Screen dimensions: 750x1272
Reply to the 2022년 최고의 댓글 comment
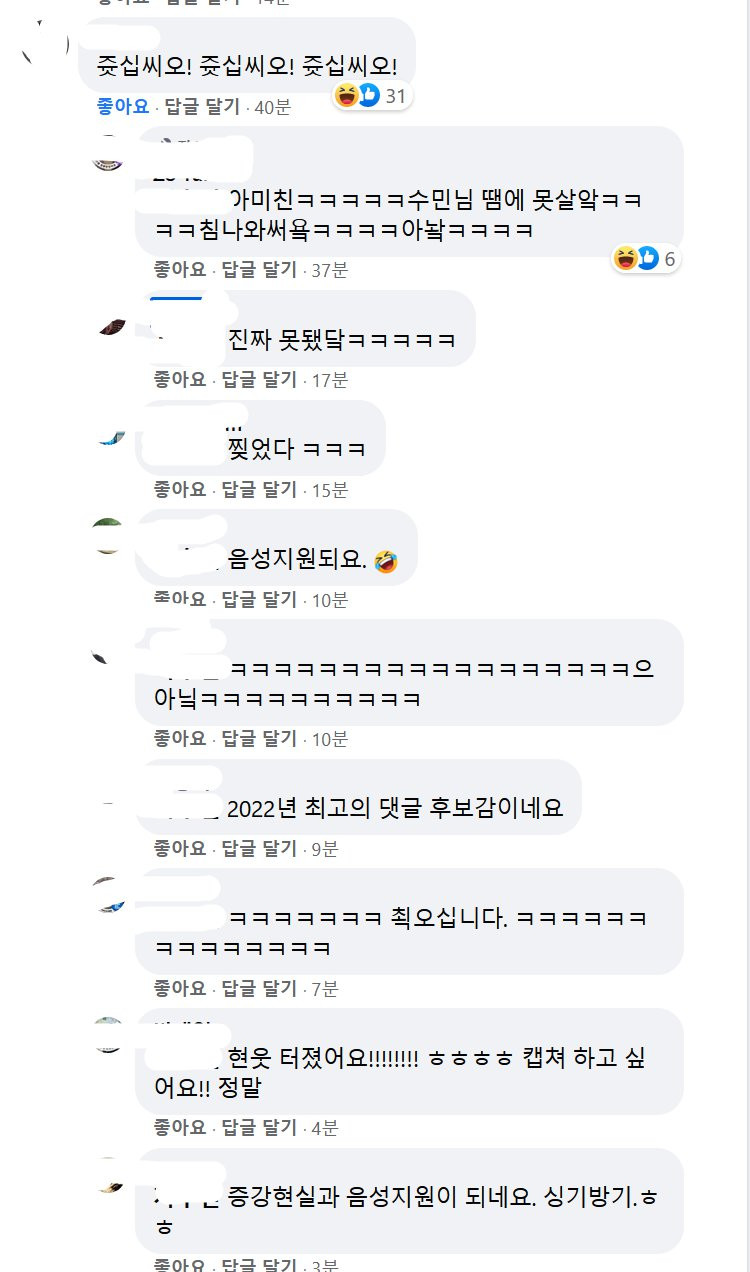(x=259, y=848)
